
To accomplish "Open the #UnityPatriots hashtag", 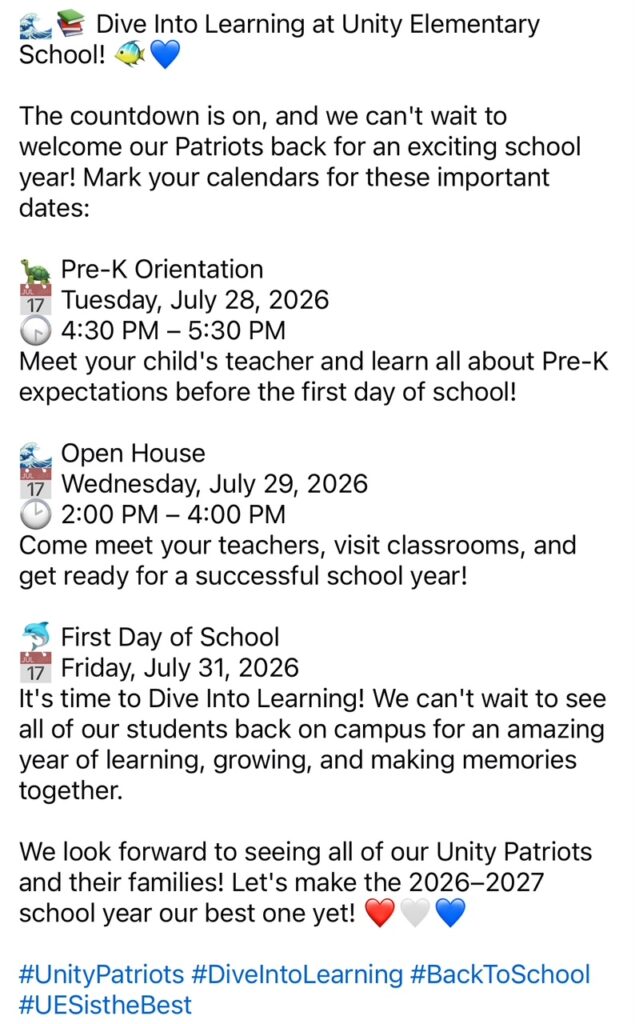I will tap(101, 974).
